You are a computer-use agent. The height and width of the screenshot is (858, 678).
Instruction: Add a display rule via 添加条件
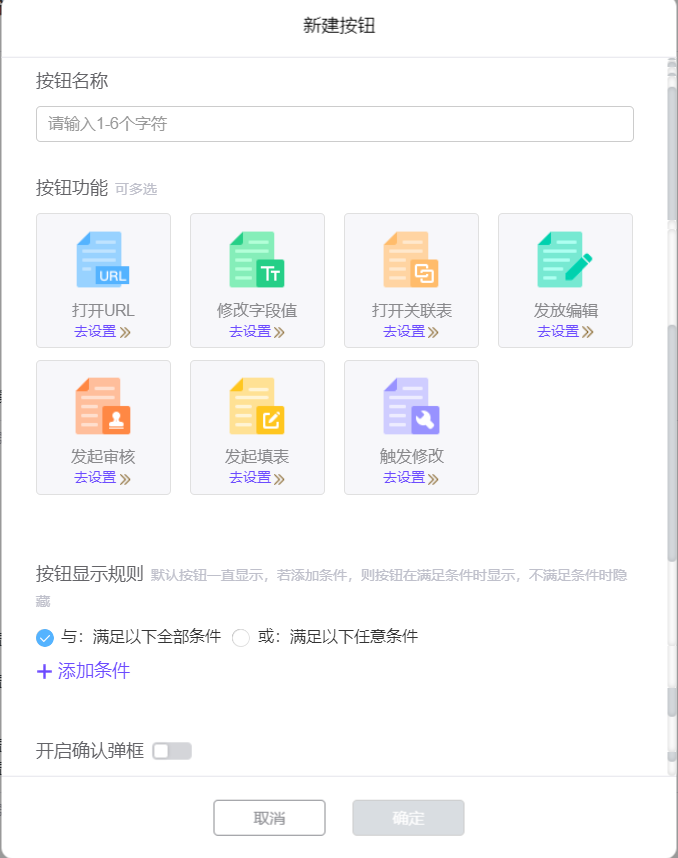click(x=84, y=671)
